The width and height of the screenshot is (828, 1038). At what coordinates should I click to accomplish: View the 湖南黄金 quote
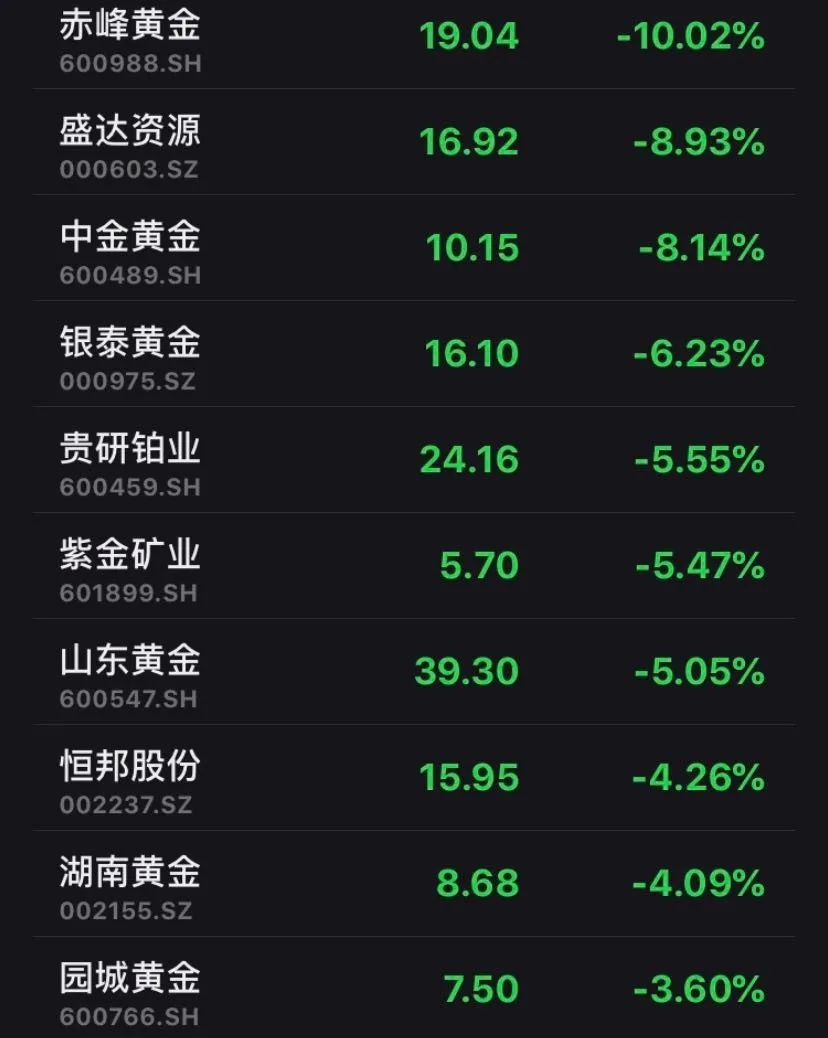130,885
